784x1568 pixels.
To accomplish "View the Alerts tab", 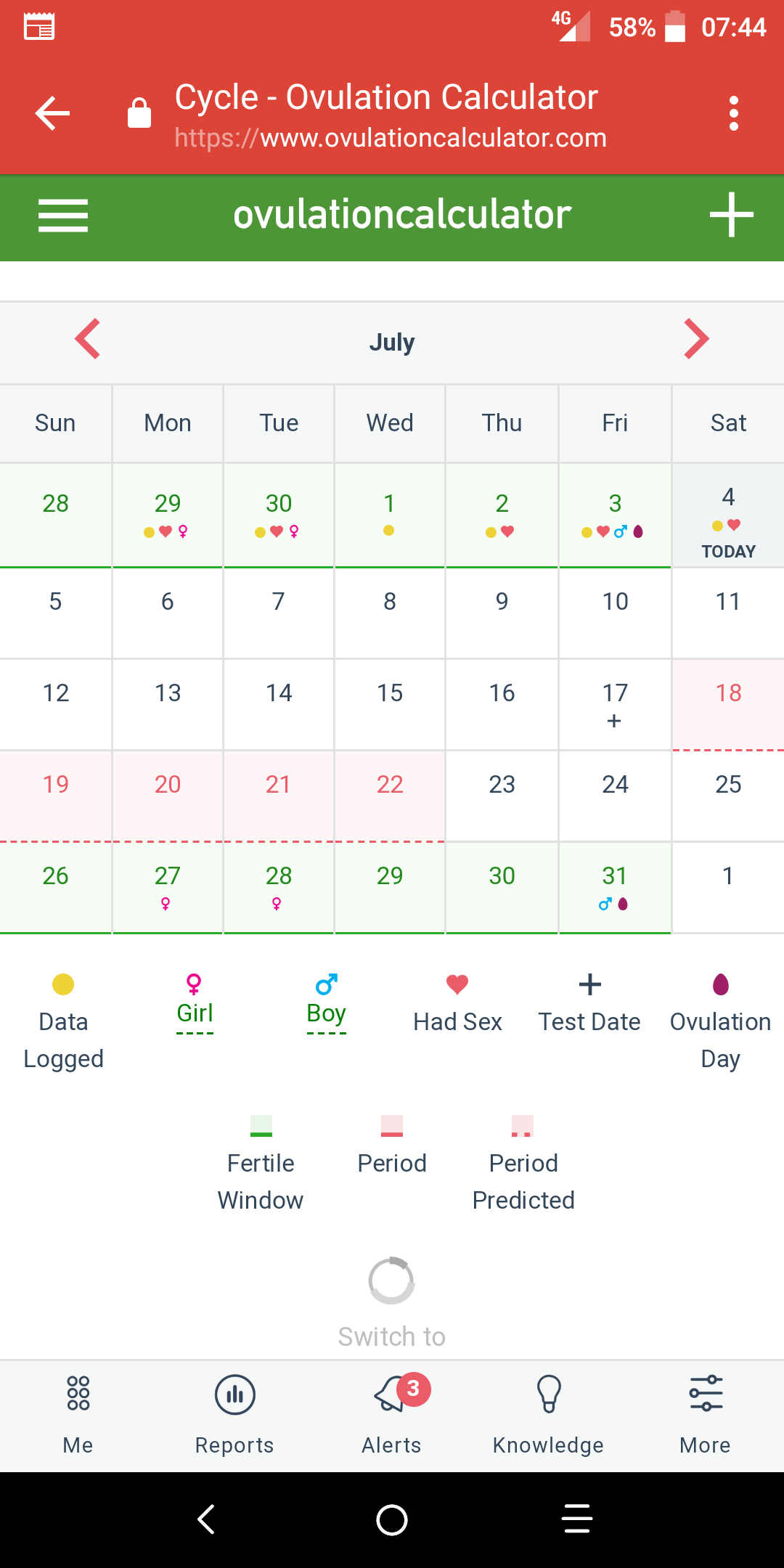I will tap(391, 1416).
